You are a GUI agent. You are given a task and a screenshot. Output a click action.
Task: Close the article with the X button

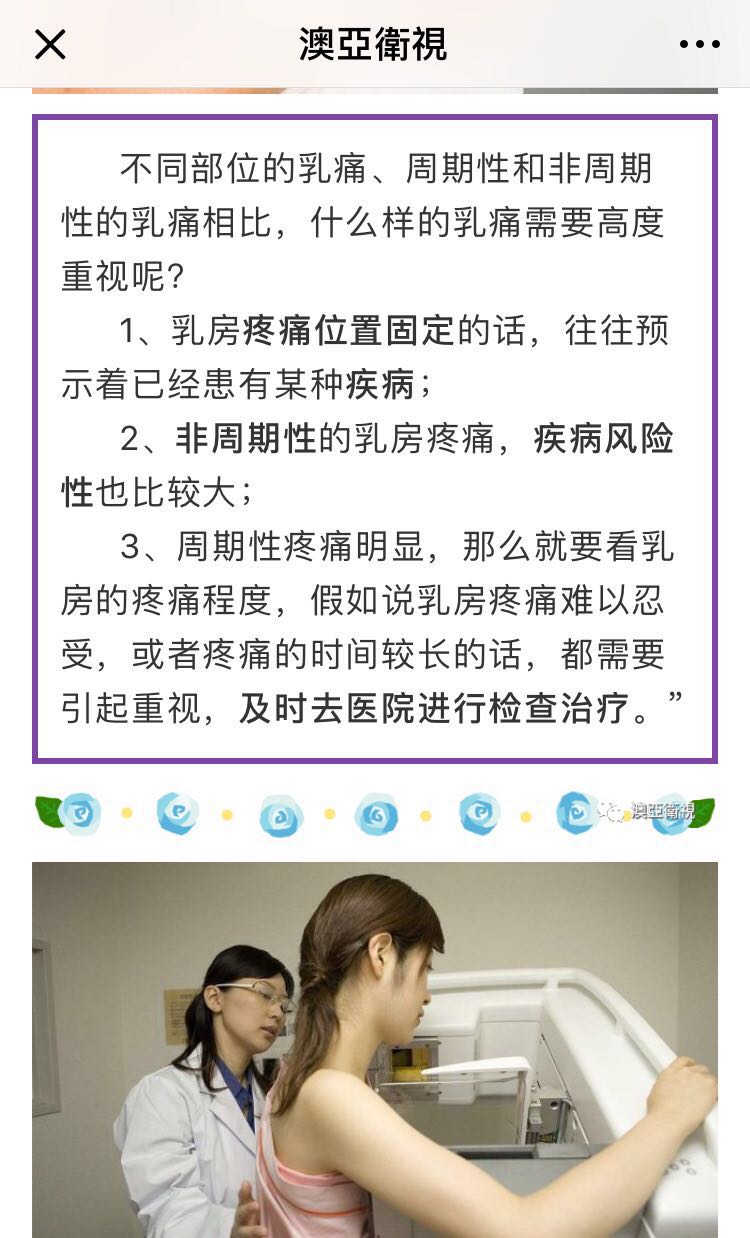tap(50, 44)
